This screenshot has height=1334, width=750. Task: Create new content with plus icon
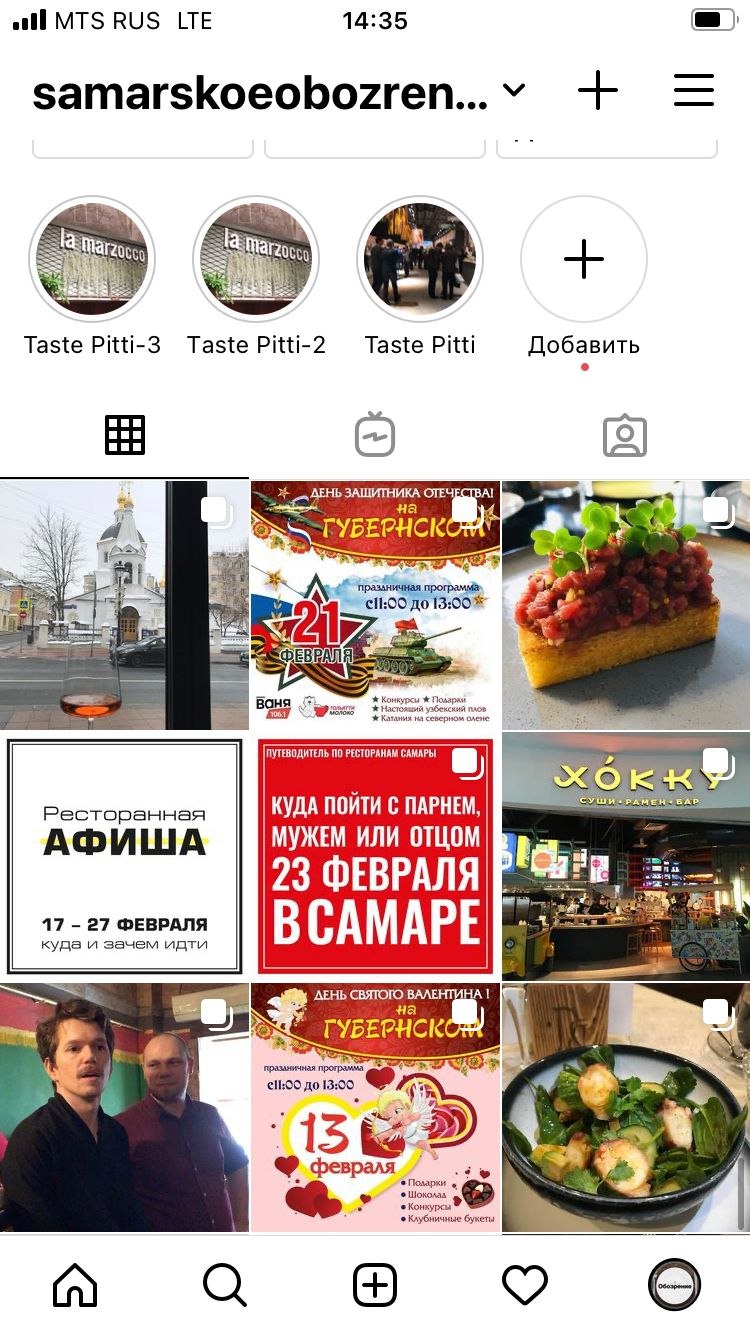pyautogui.click(x=598, y=91)
